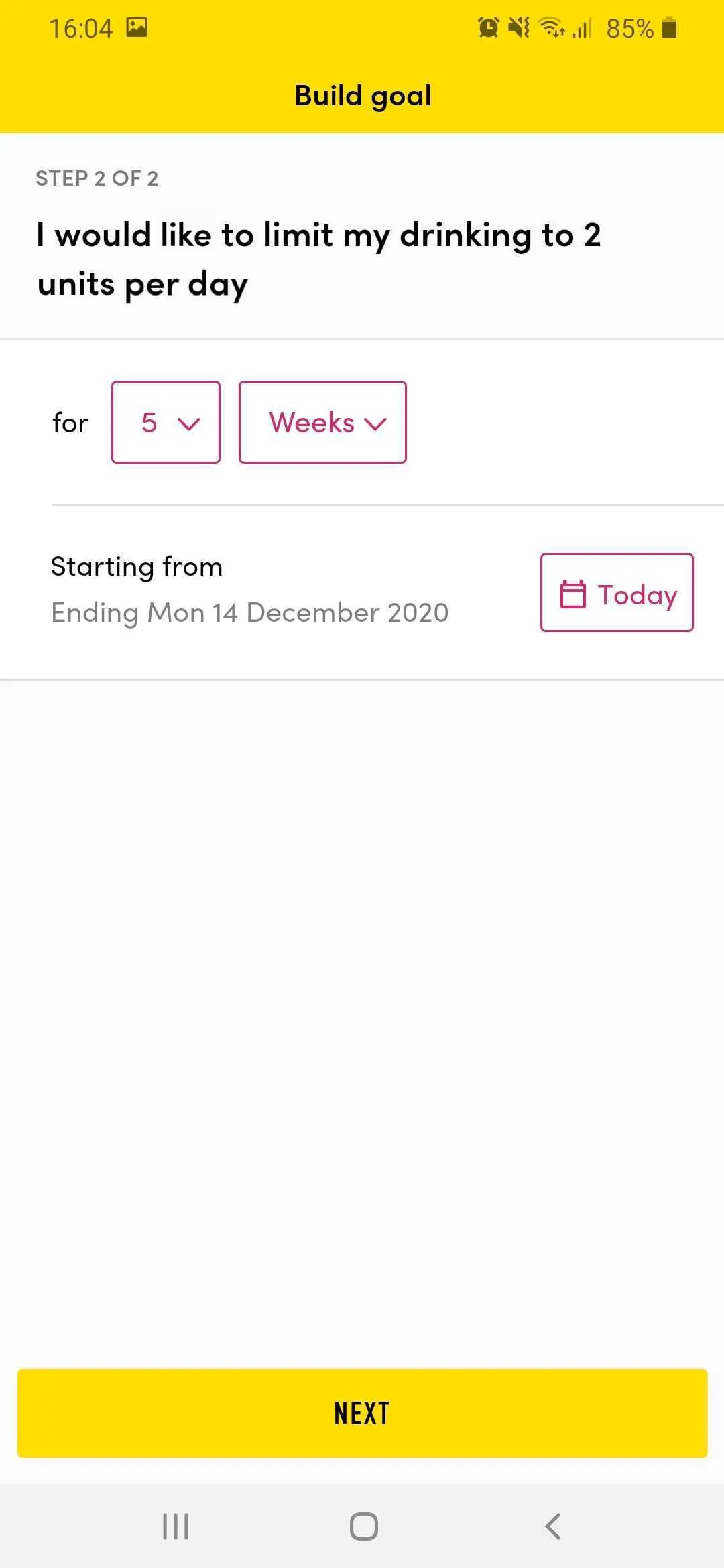This screenshot has width=724, height=1568.
Task: Select Today as the start date
Action: (x=617, y=594)
